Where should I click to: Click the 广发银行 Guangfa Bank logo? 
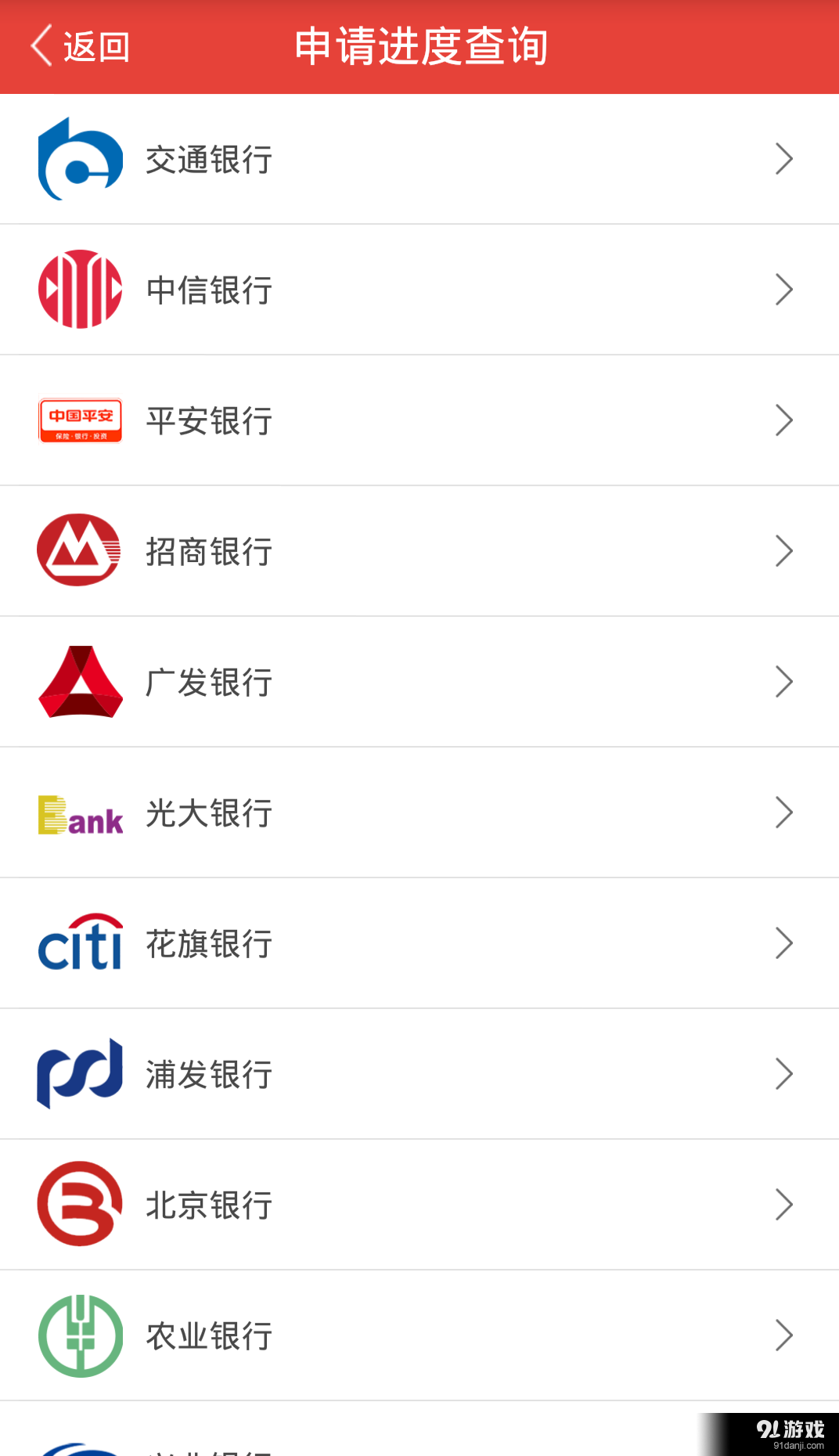click(80, 682)
